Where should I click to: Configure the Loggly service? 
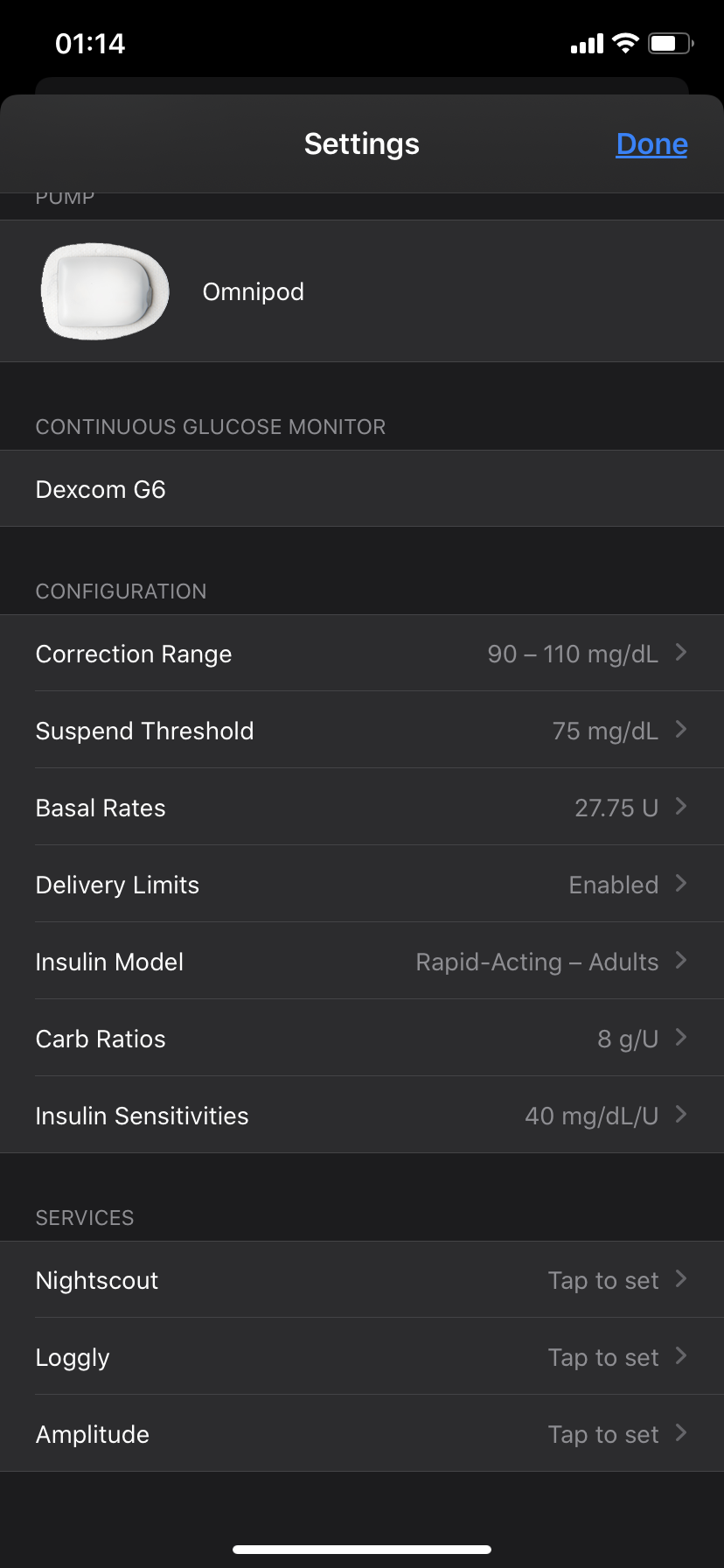(362, 1357)
